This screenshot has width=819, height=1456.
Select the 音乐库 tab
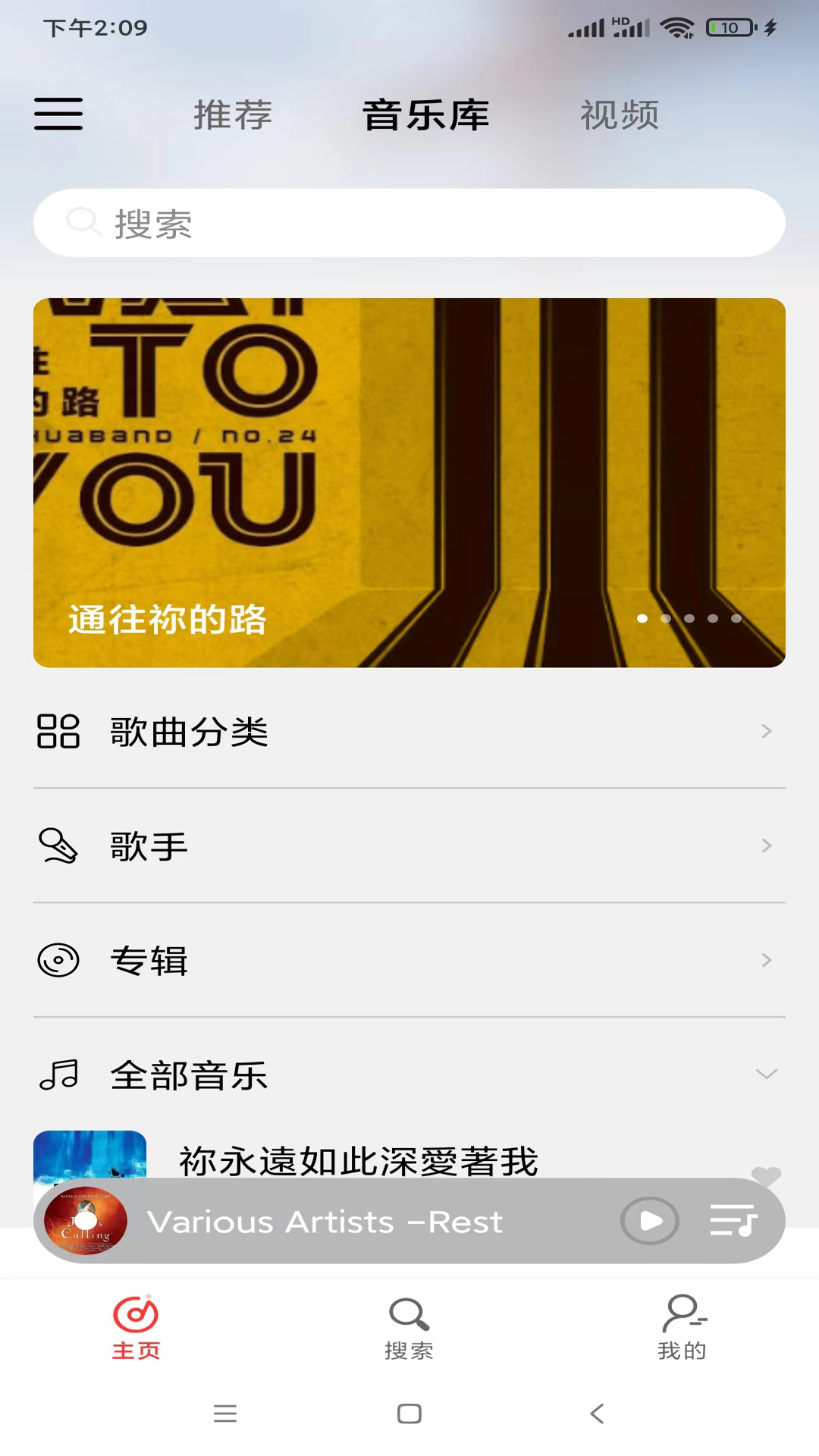pos(425,115)
